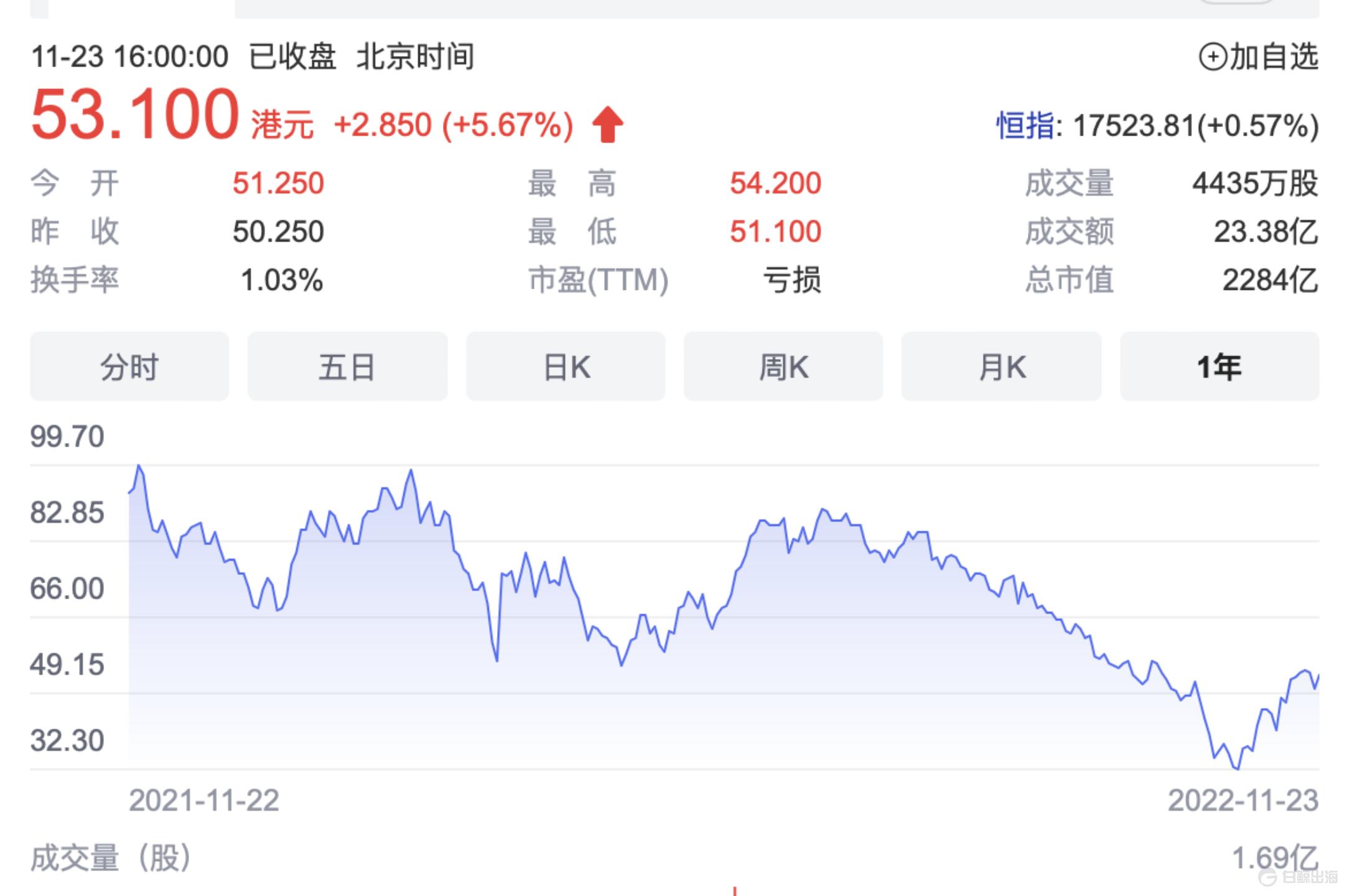Switch to the 分时 chart tab
Image resolution: width=1347 pixels, height=896 pixels.
(x=129, y=366)
